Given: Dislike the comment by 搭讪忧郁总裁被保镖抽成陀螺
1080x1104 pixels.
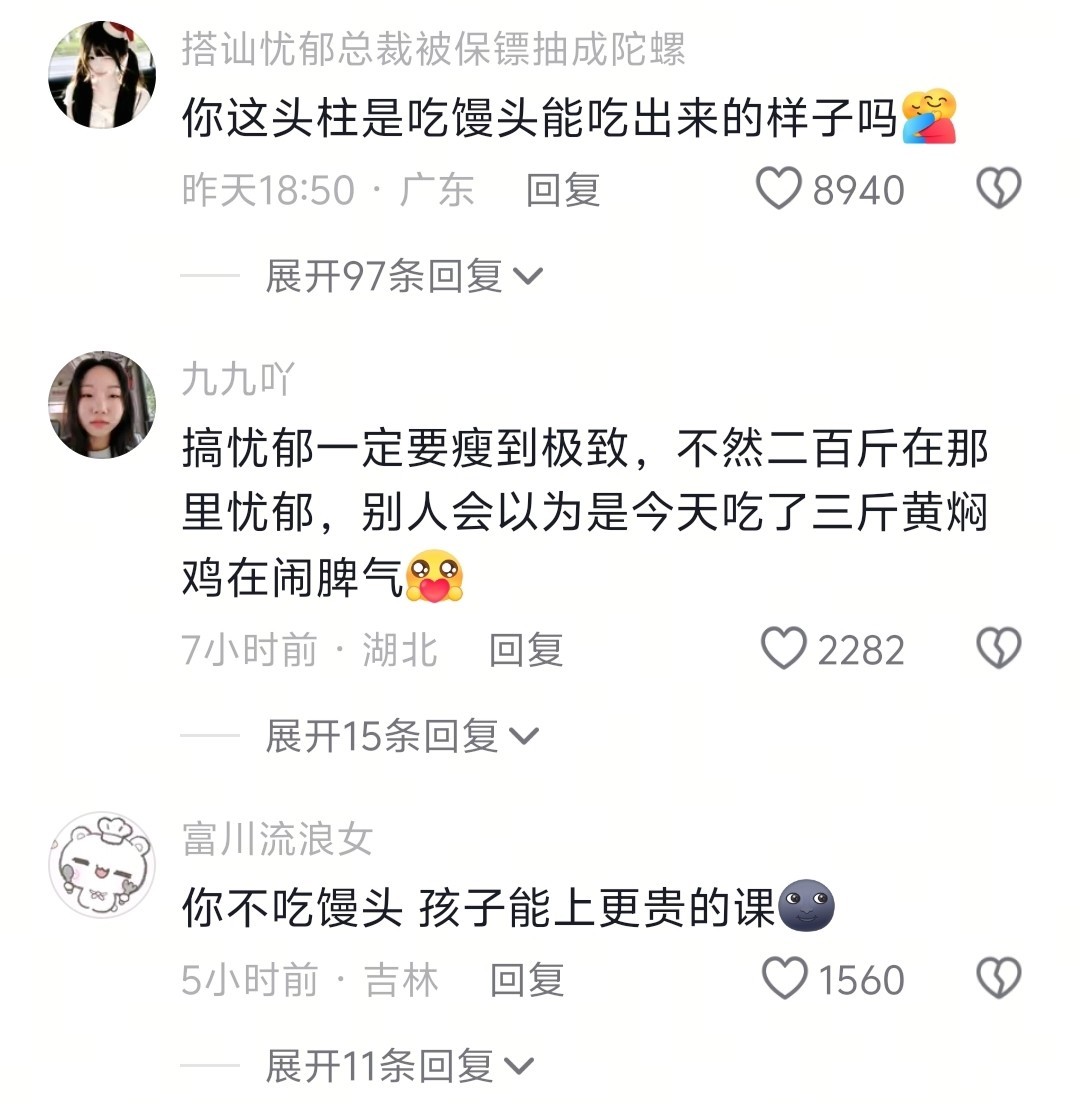Looking at the screenshot, I should tap(998, 189).
